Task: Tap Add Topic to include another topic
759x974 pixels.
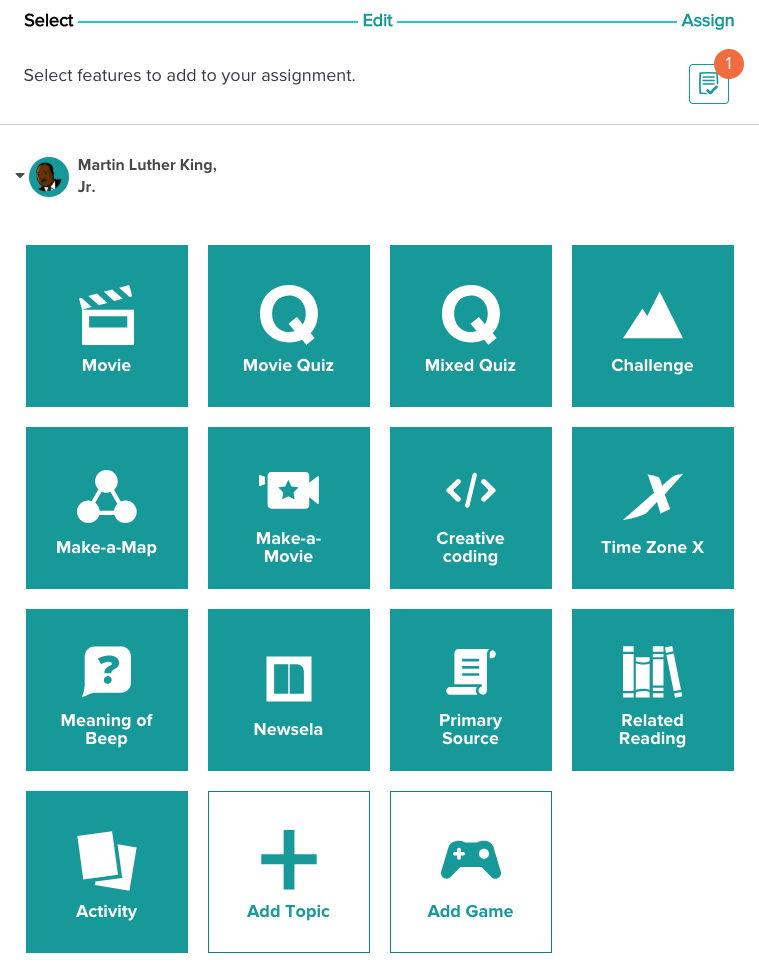Action: pos(289,872)
